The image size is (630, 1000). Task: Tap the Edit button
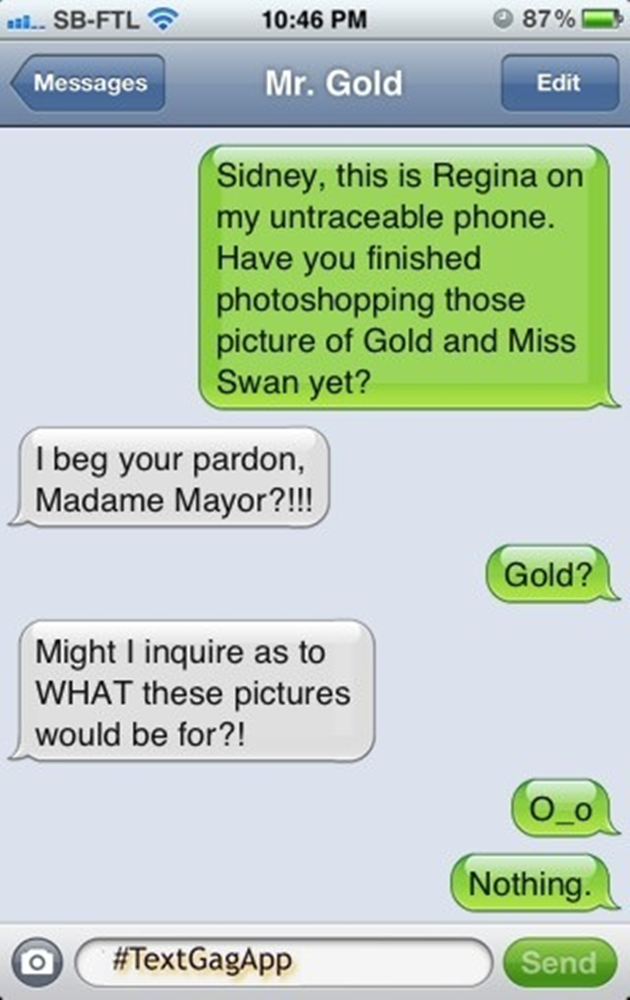coord(558,84)
